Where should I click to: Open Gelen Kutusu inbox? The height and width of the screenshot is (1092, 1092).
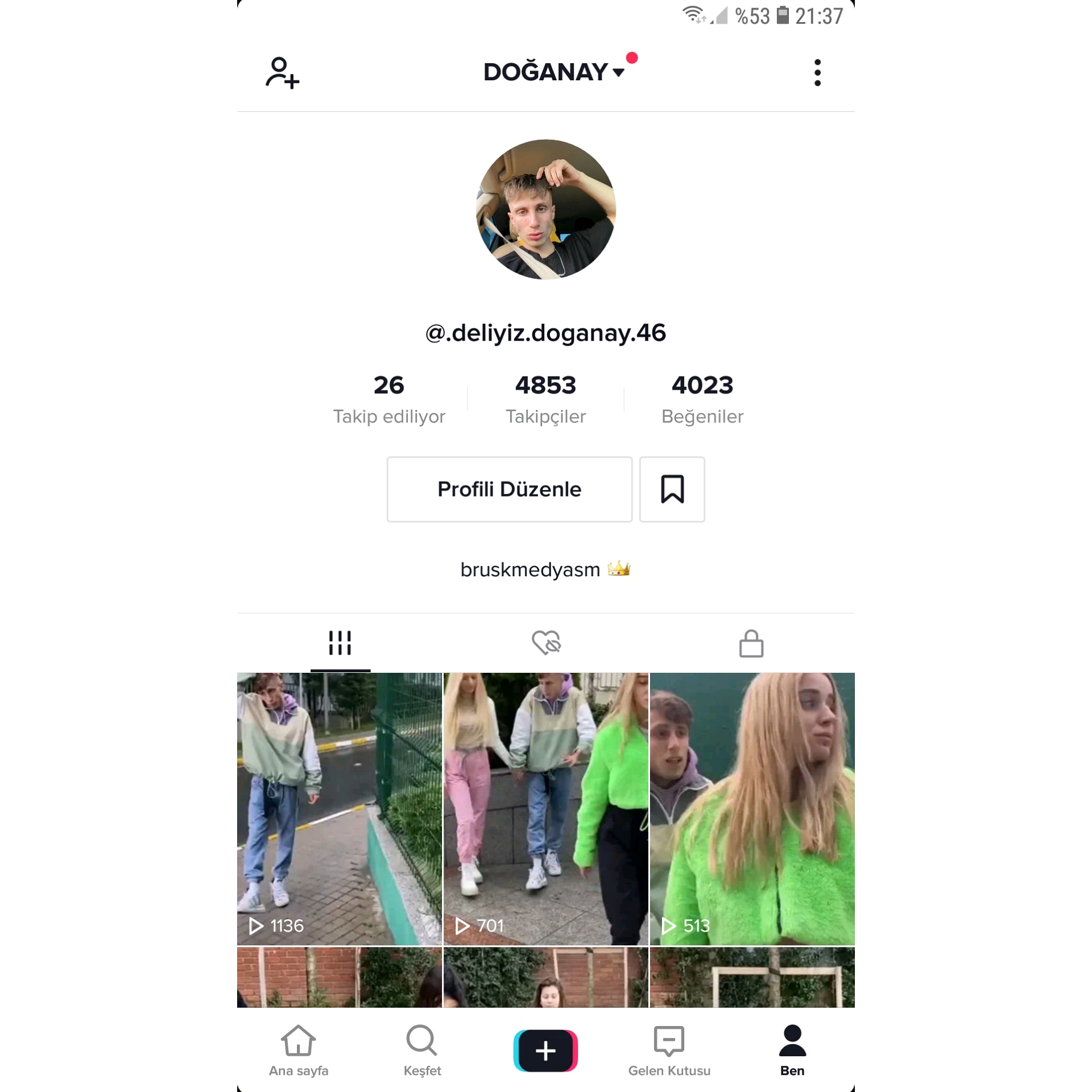point(669,1050)
